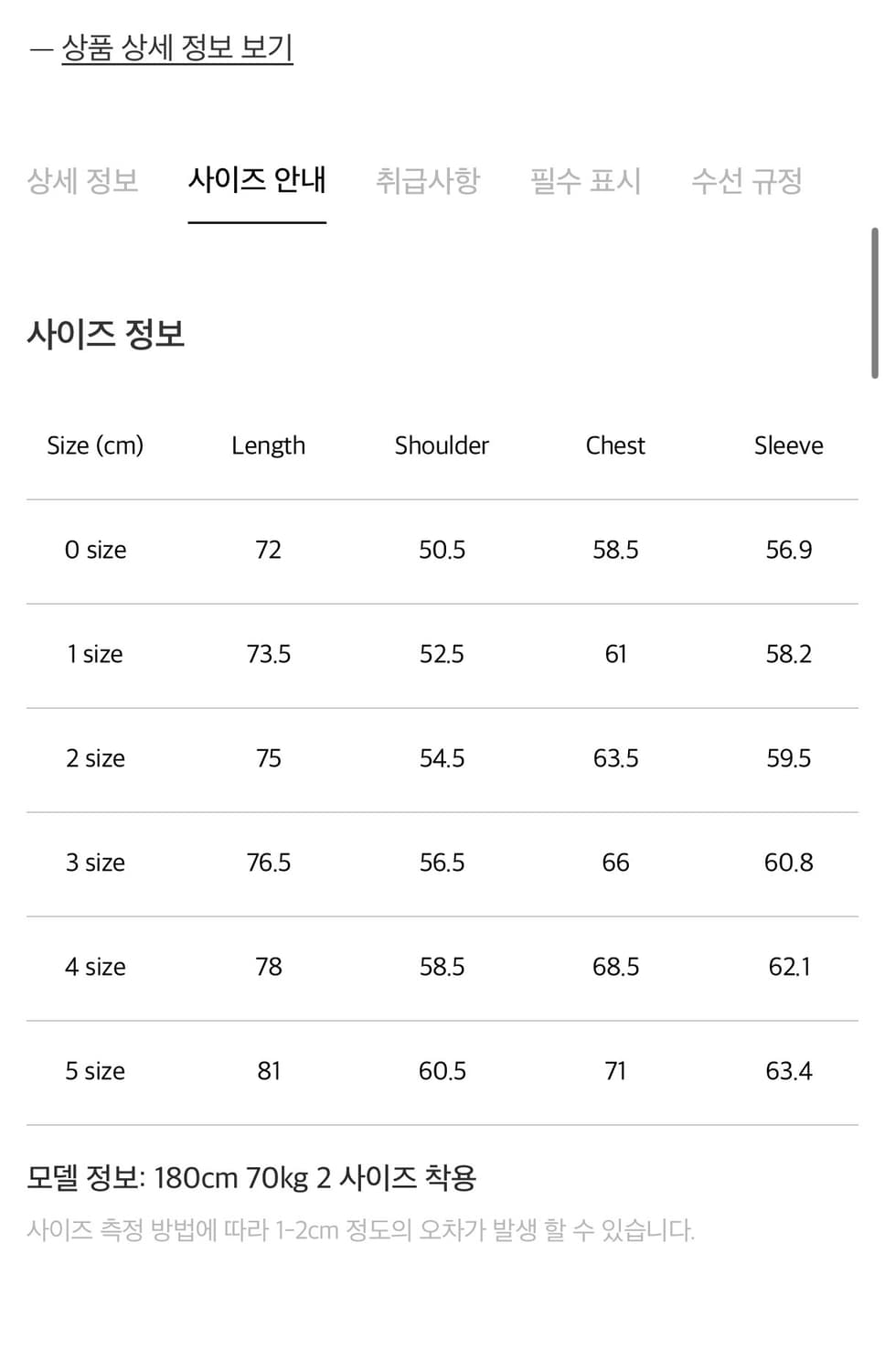Click the 2 size row label
This screenshot has width=885, height=1372.
tap(95, 758)
